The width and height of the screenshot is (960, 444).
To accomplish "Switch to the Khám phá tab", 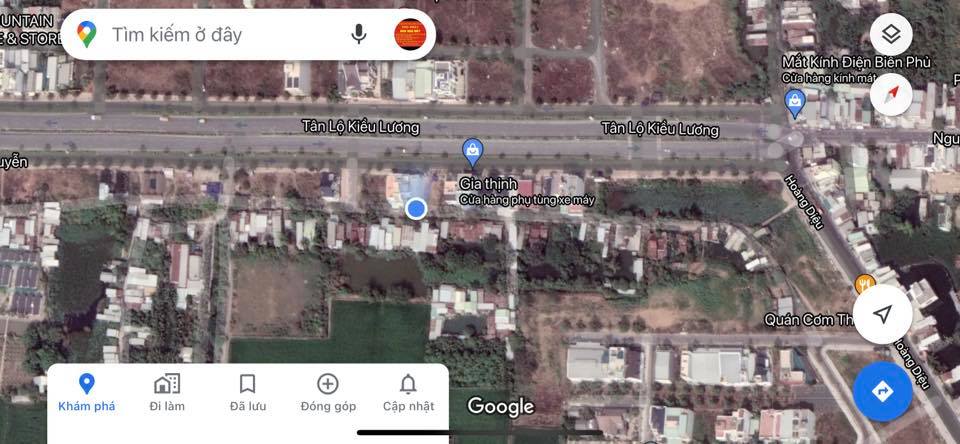I will (87, 392).
